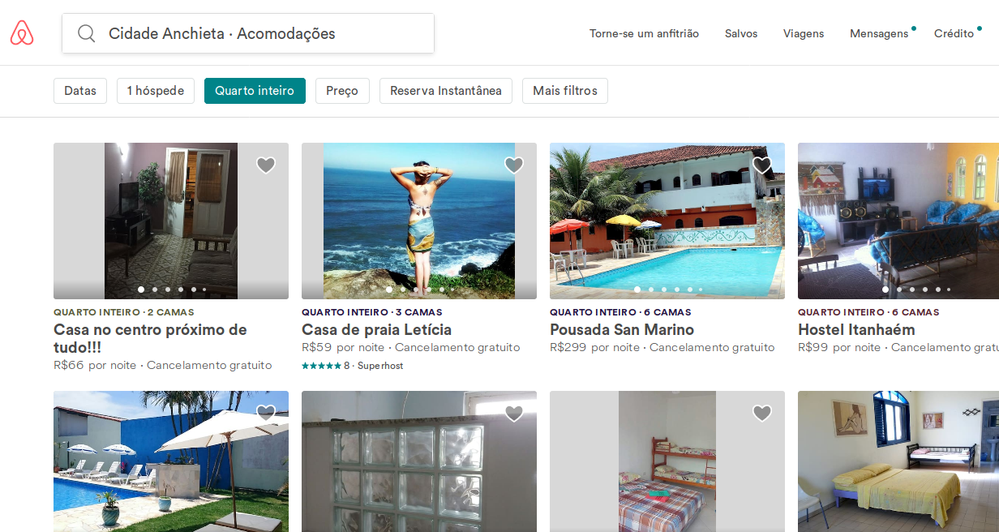
Task: Enable Reserva Instantânea filter
Action: coord(445,91)
